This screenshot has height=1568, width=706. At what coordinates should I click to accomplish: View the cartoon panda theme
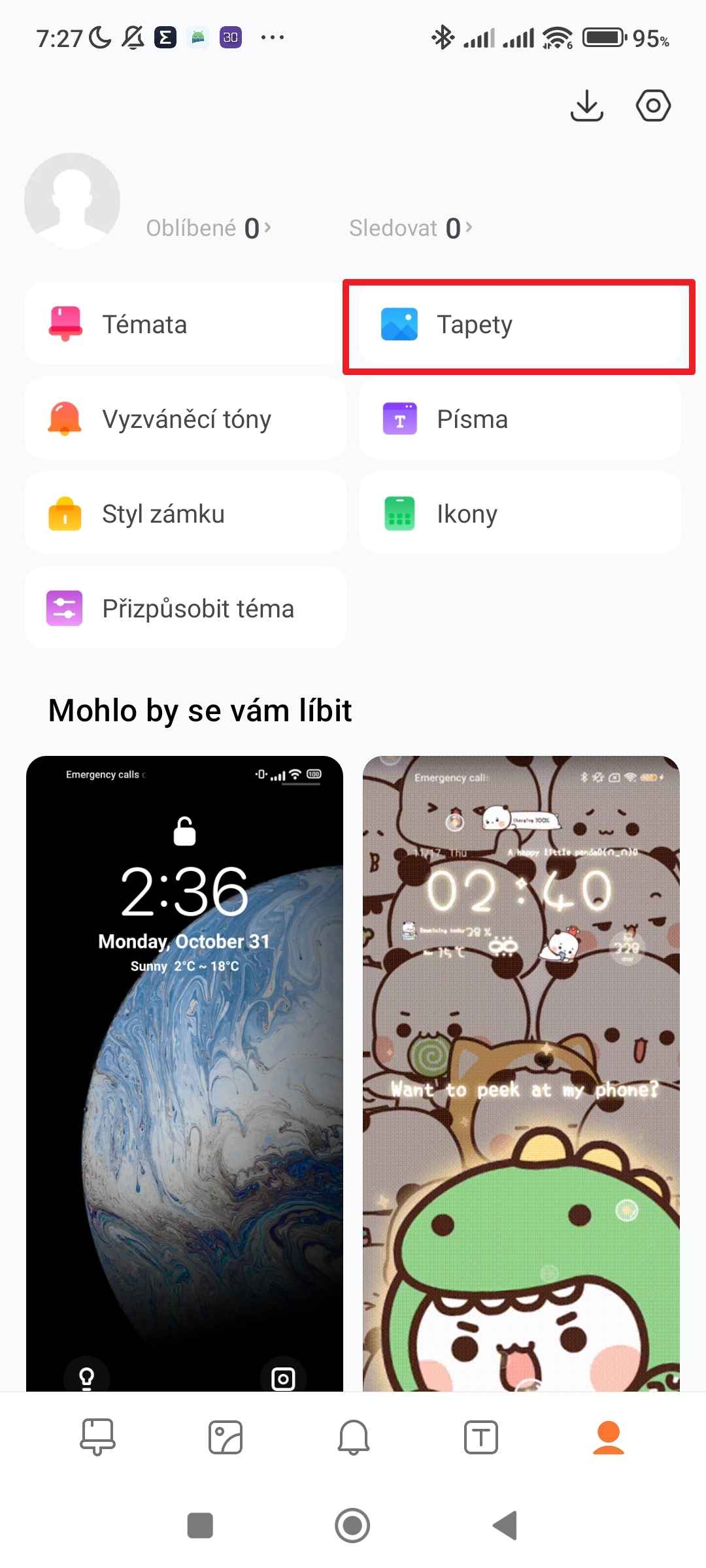[x=521, y=1073]
